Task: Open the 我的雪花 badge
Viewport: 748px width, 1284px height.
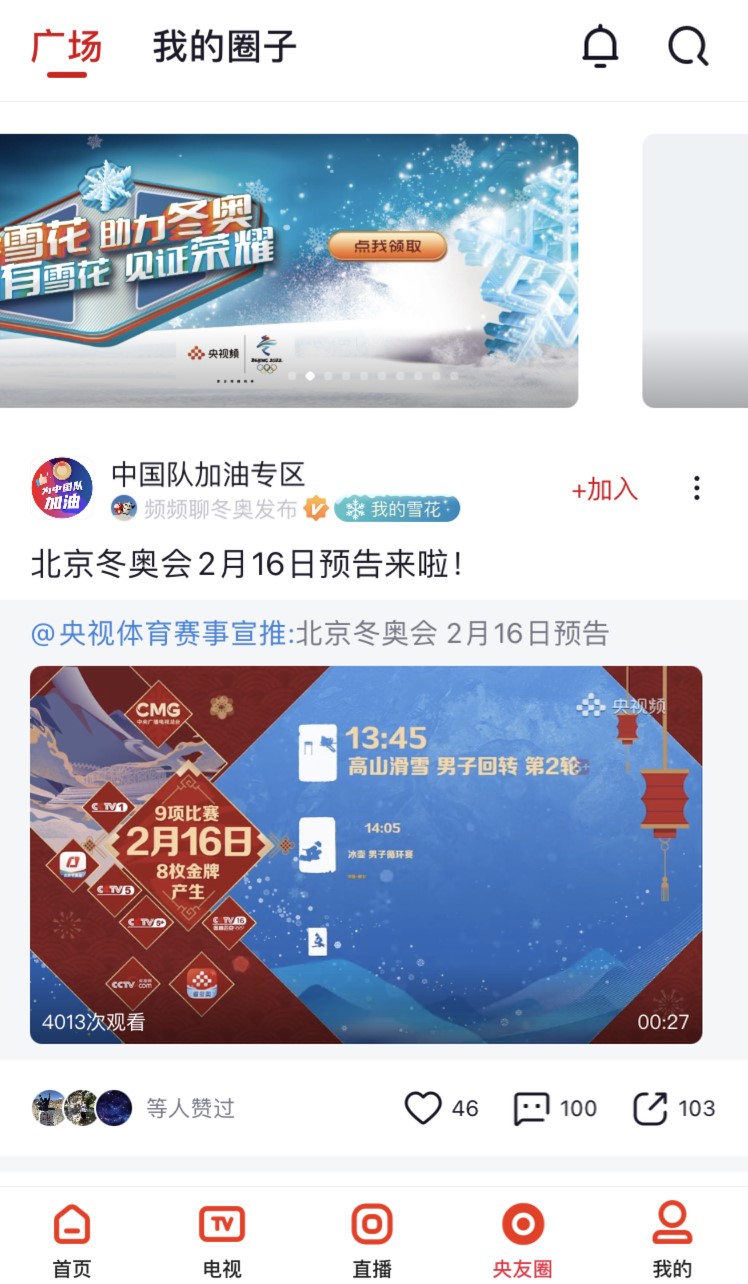Action: [397, 509]
